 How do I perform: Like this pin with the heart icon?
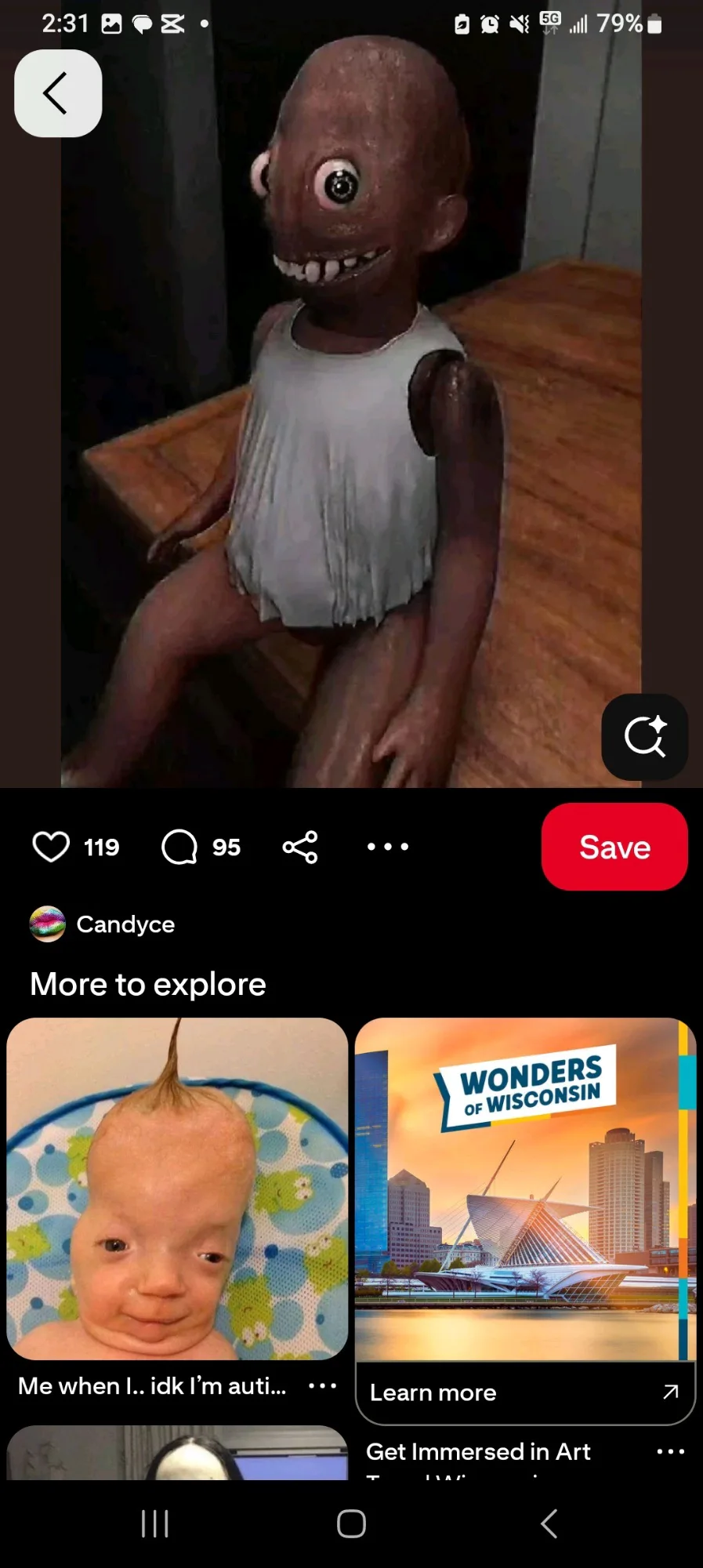(51, 847)
